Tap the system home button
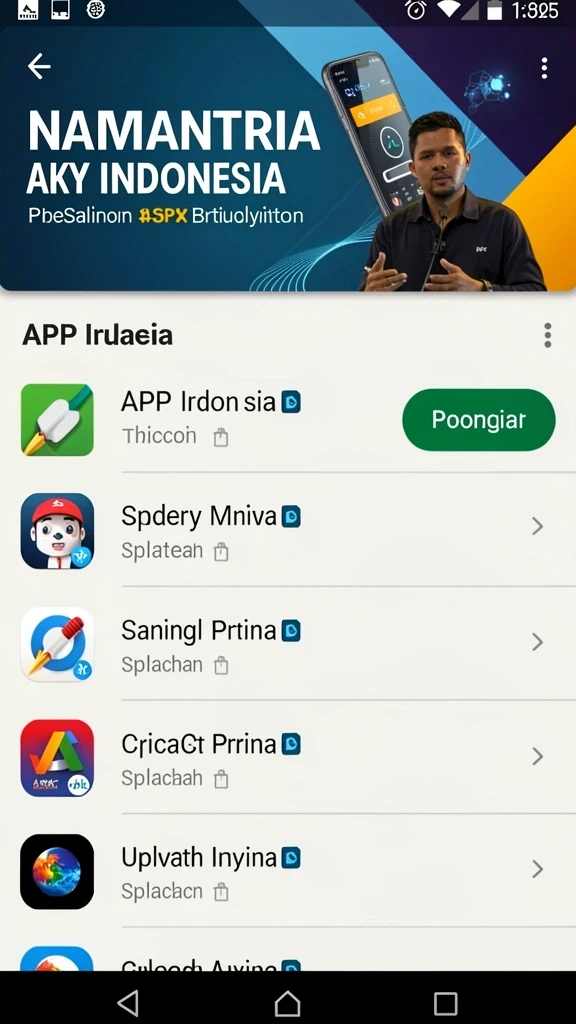Image resolution: width=576 pixels, height=1024 pixels. [x=287, y=1002]
